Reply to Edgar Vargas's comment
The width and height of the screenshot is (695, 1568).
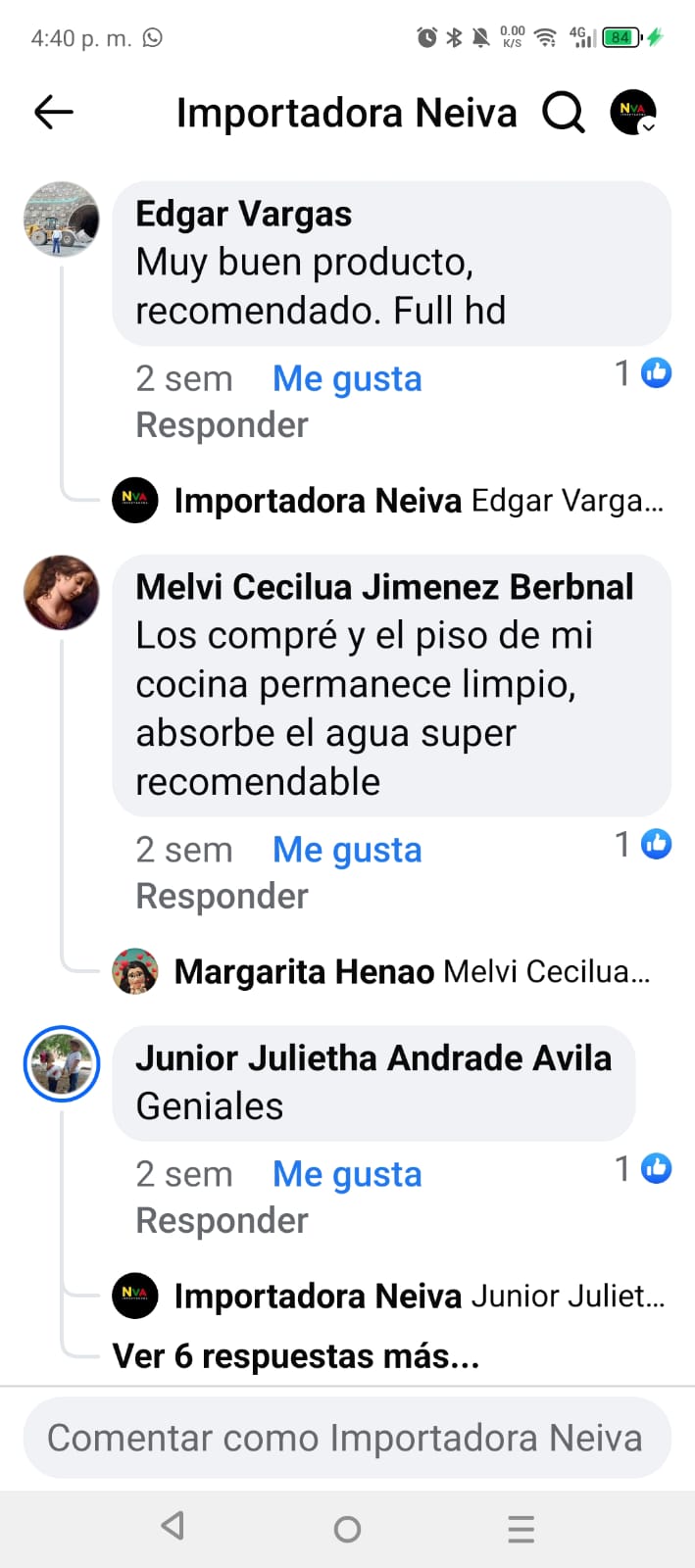tap(222, 425)
